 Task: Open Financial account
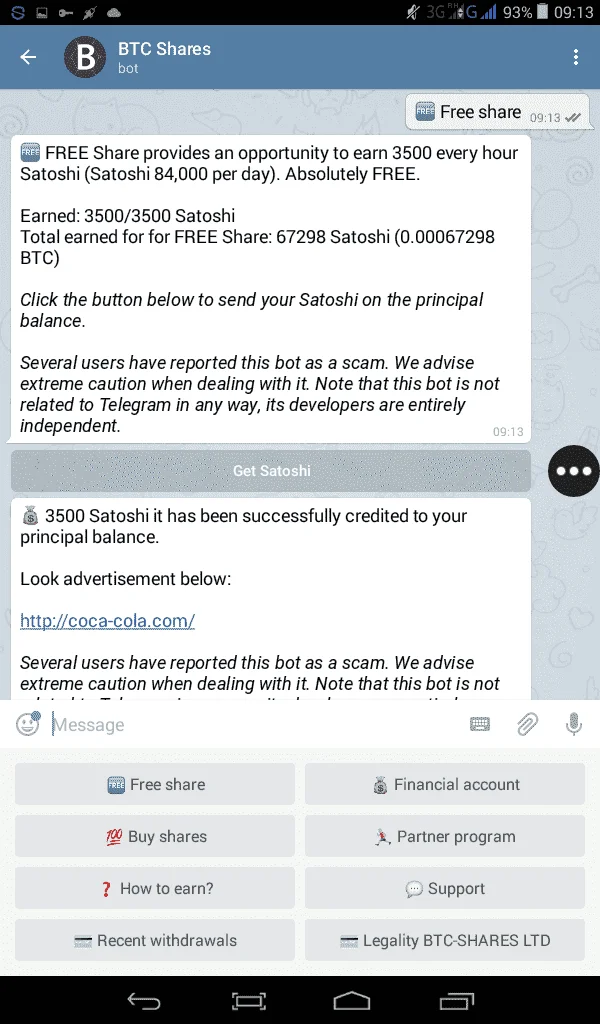pyautogui.click(x=445, y=784)
